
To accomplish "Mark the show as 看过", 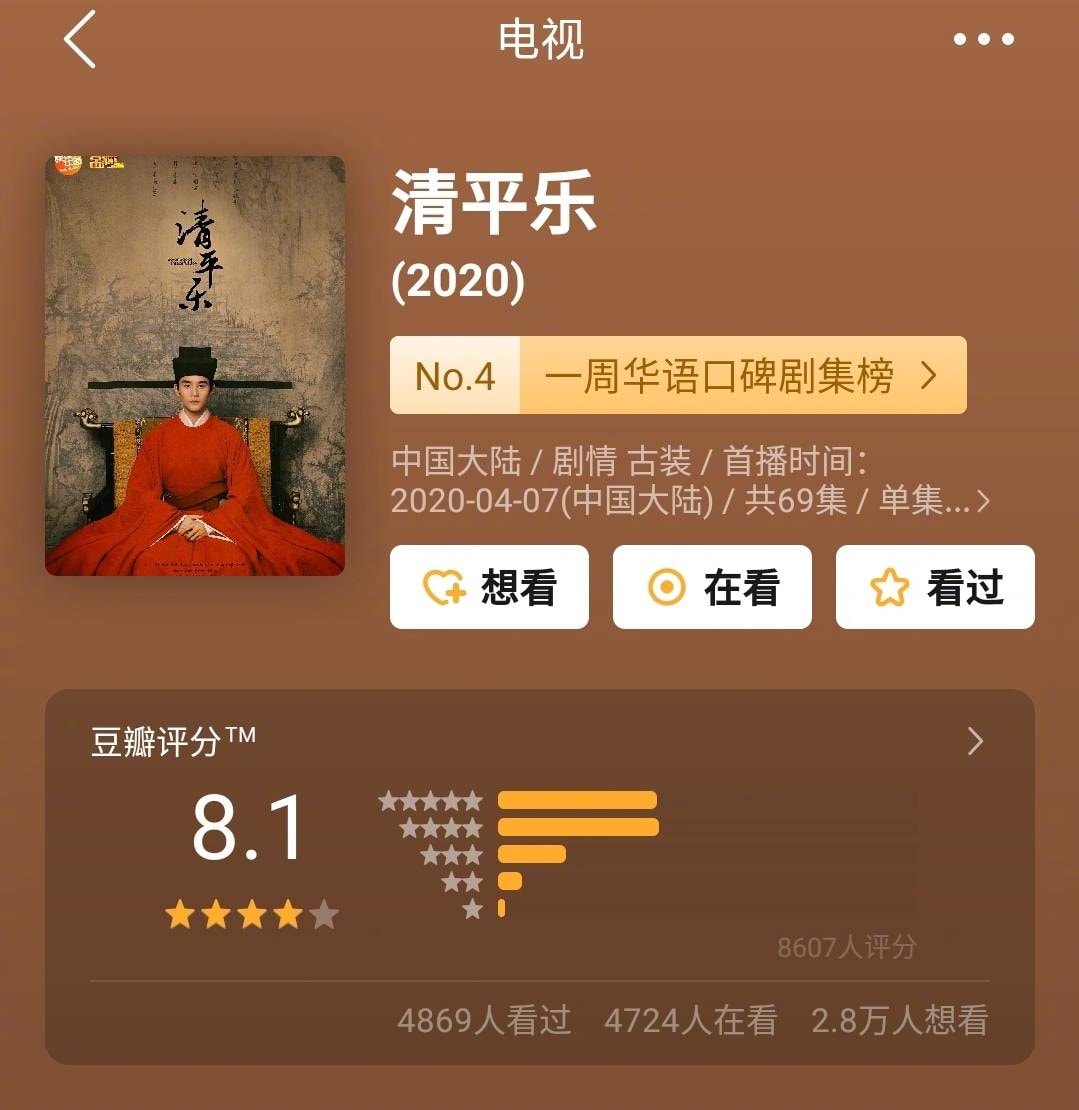I will (x=935, y=587).
